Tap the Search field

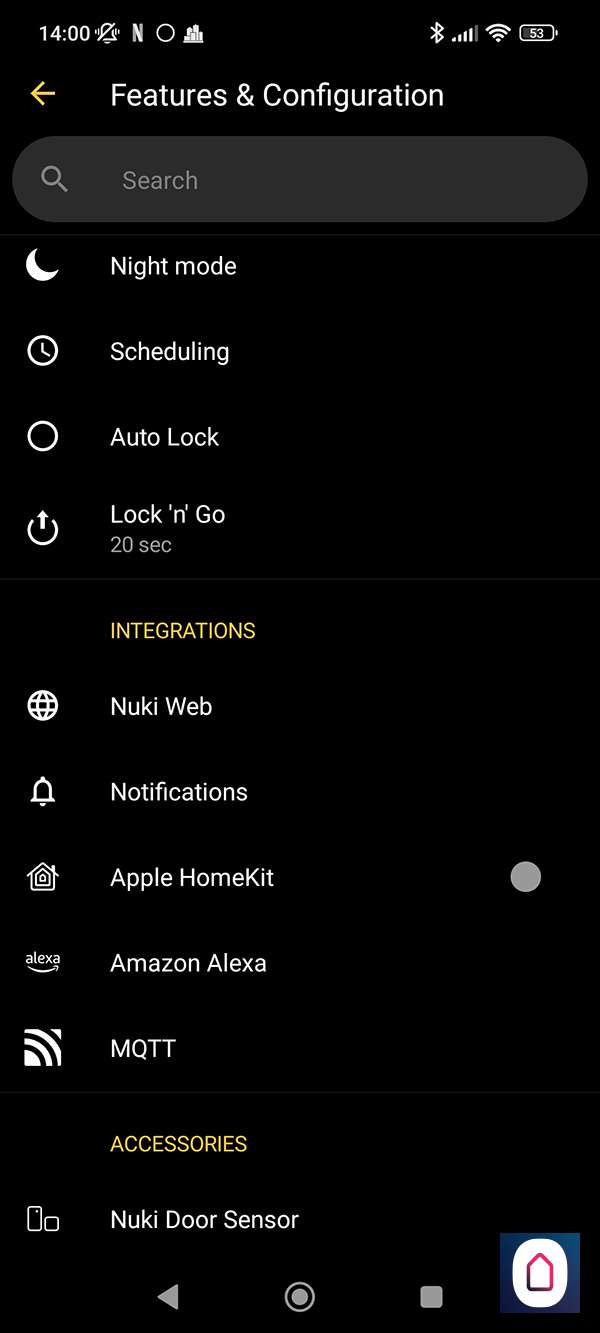click(x=300, y=180)
